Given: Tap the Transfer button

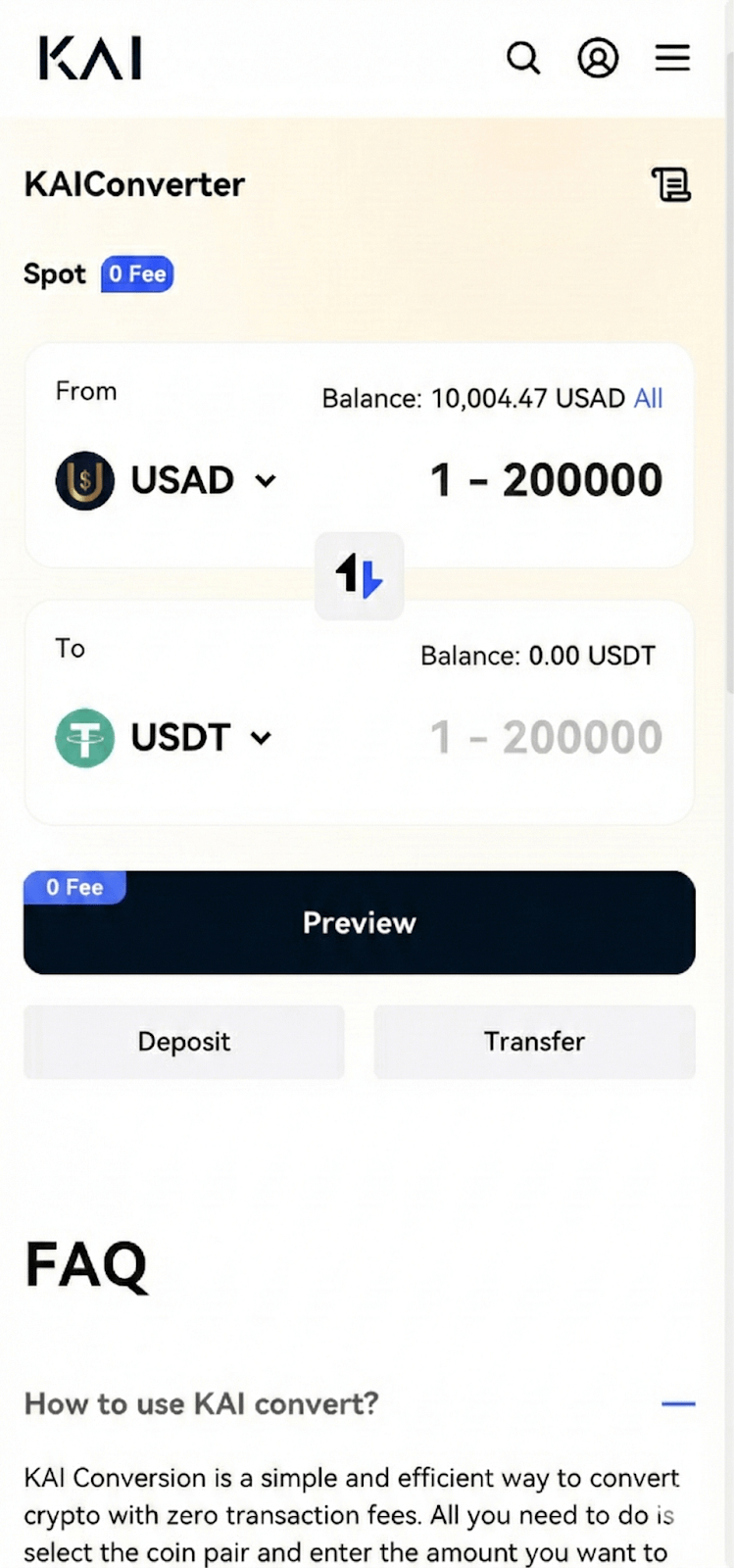Looking at the screenshot, I should pyautogui.click(x=534, y=1041).
